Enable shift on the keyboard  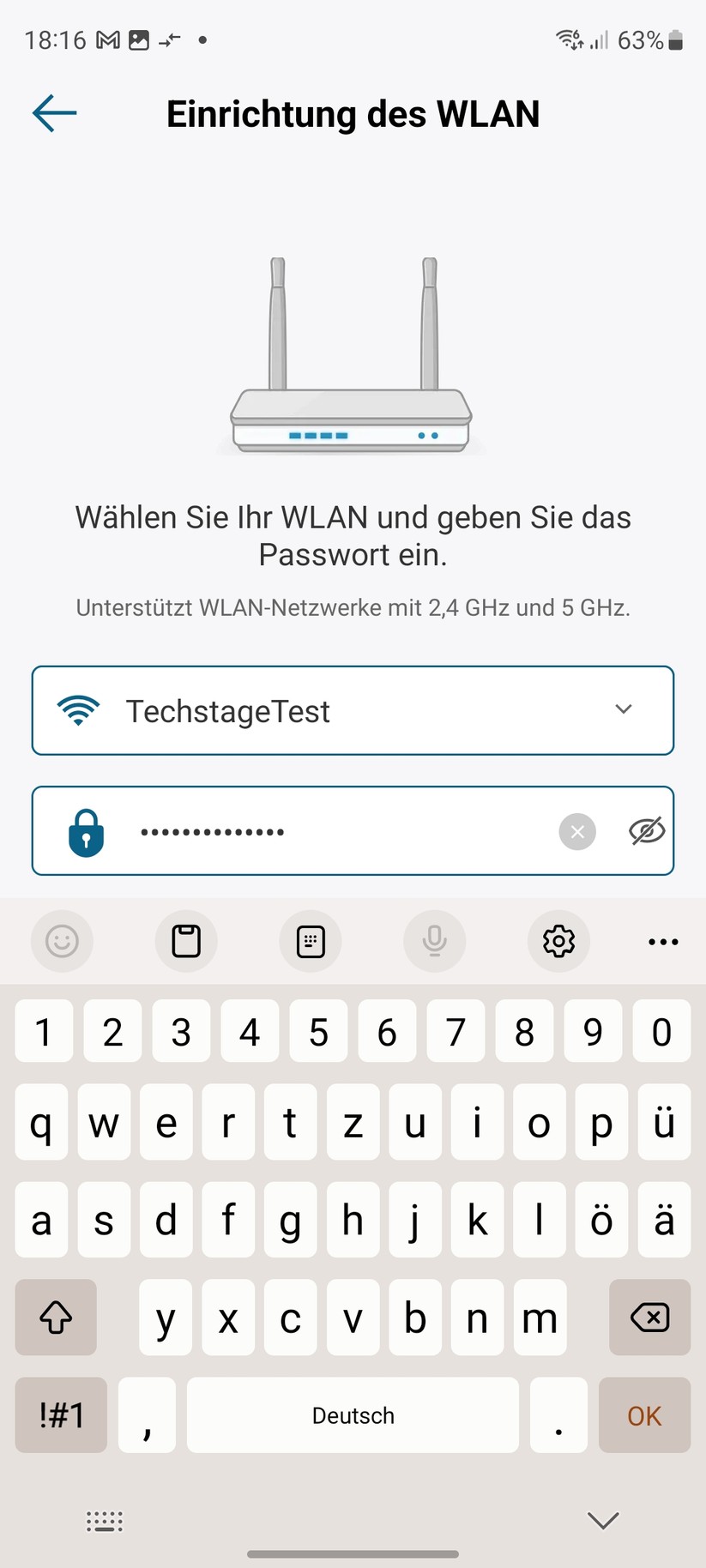(56, 1317)
